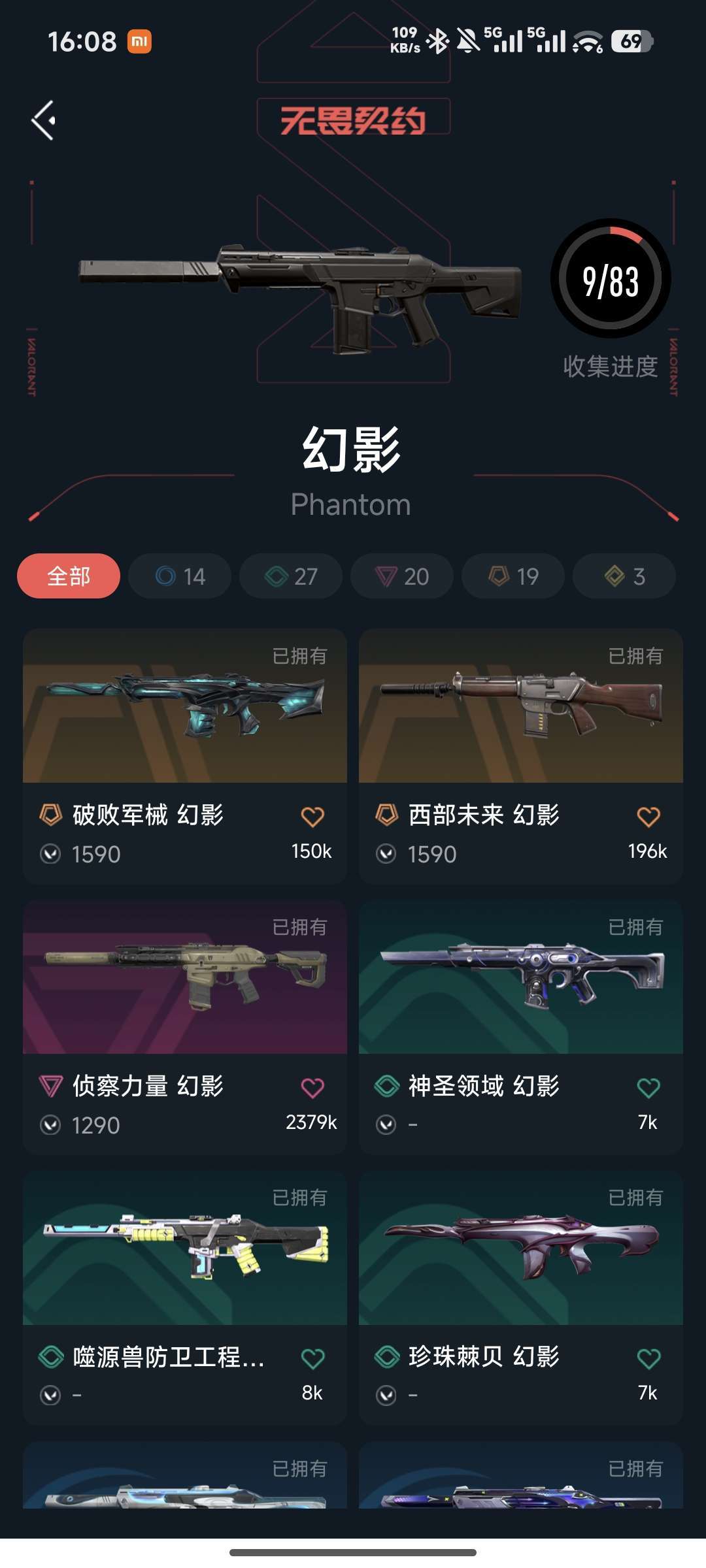Select the orange rarity filter showing 19
The height and width of the screenshot is (1568, 706).
click(x=513, y=576)
